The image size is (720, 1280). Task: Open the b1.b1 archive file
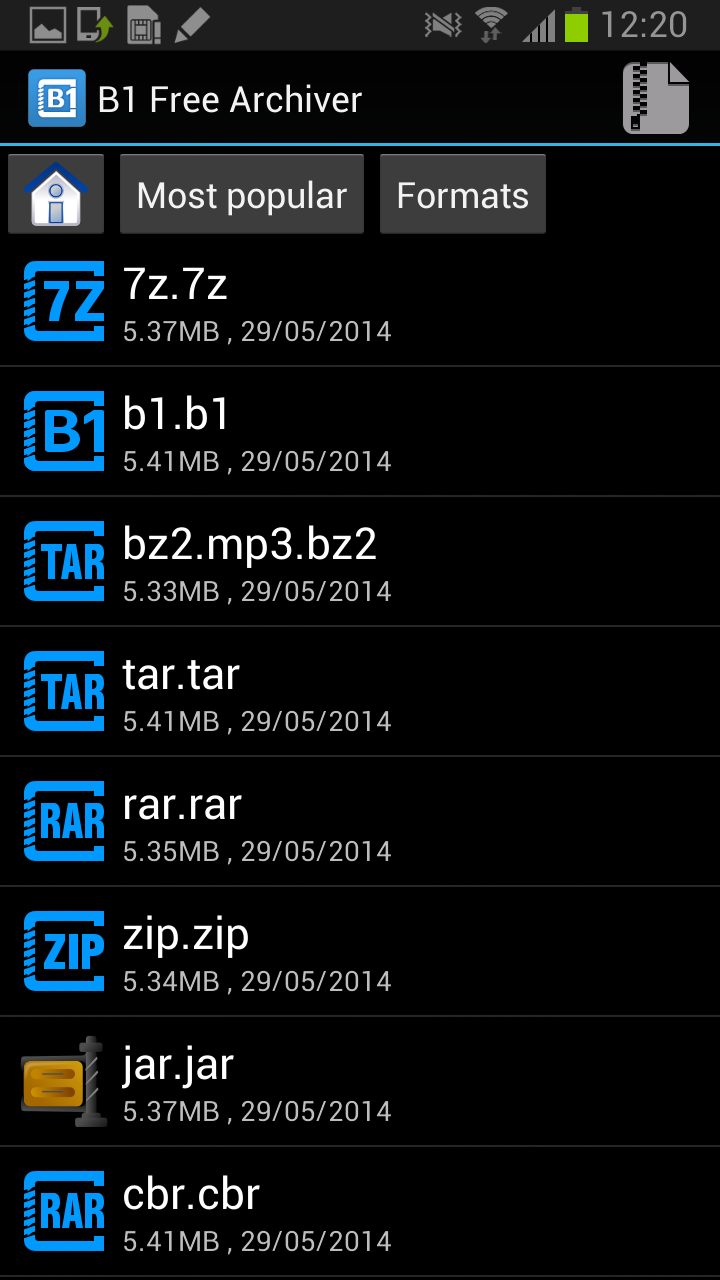(360, 432)
